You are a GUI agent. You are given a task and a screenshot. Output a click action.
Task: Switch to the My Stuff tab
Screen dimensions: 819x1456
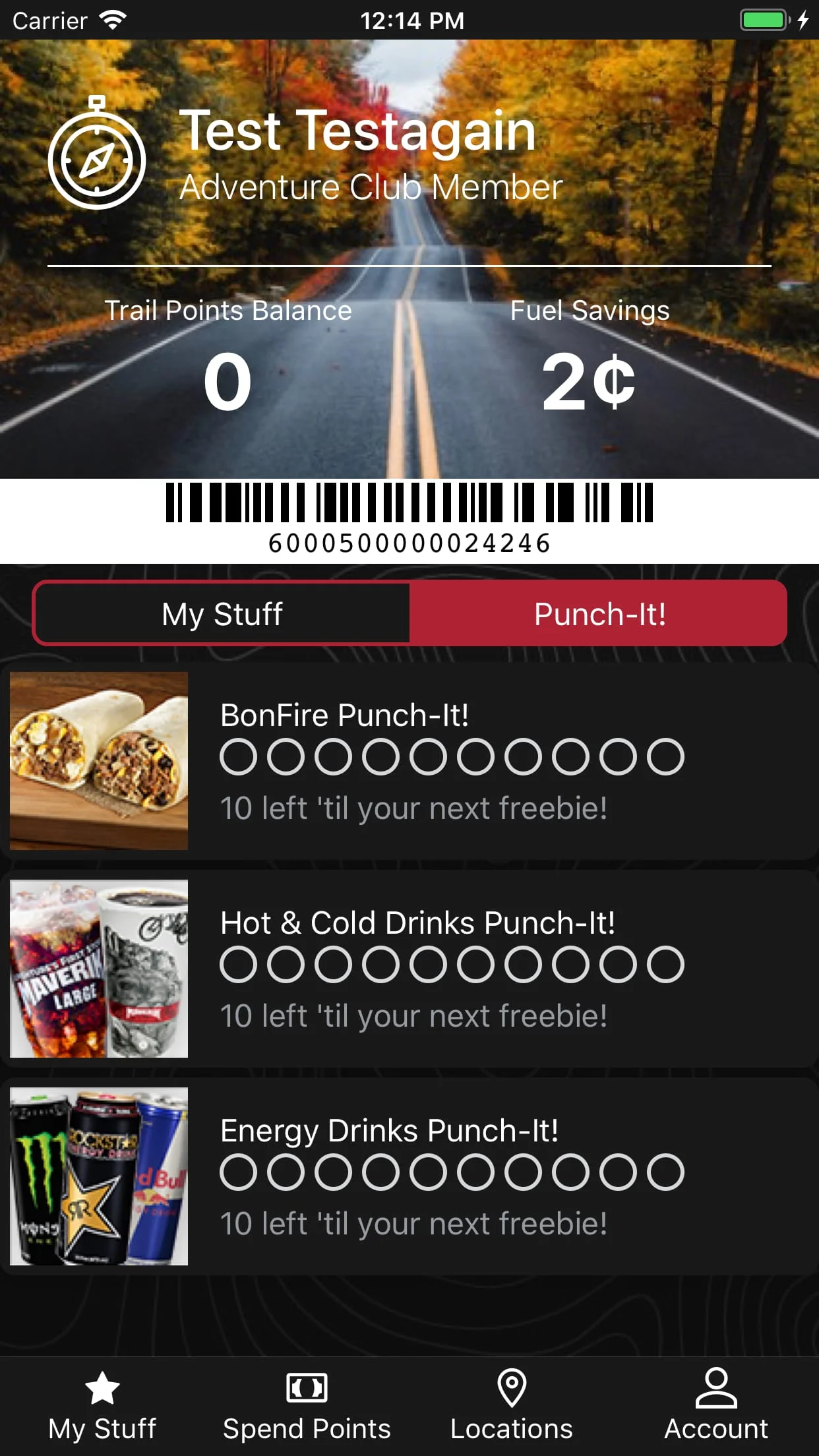[x=223, y=613]
